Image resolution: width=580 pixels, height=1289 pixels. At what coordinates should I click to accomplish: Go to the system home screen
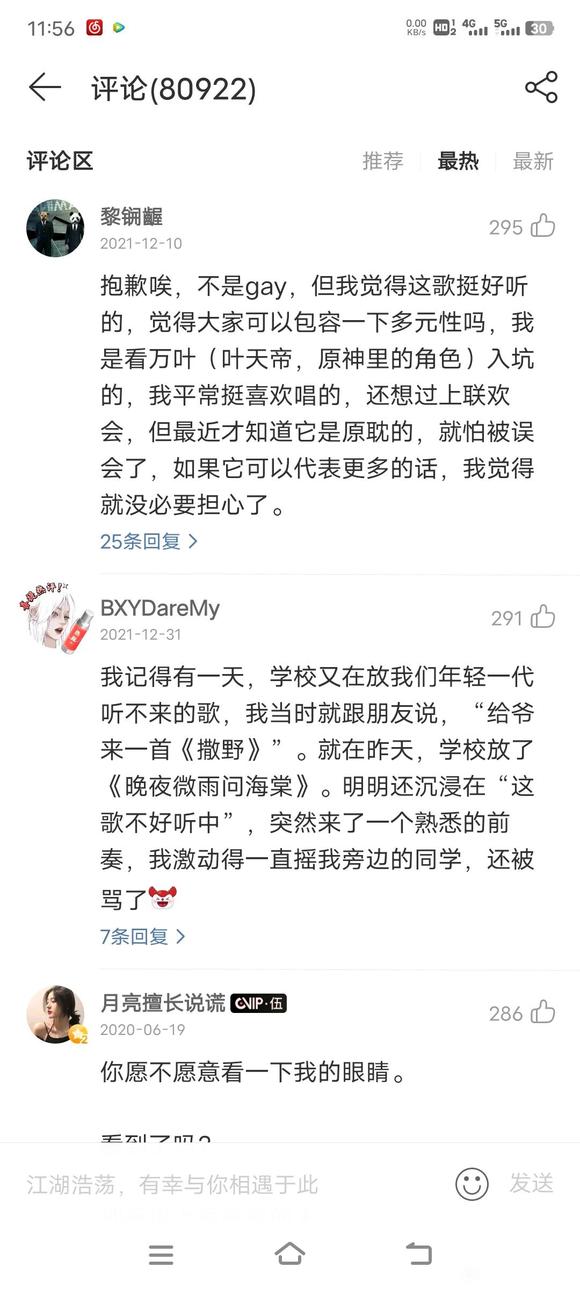point(290,1254)
